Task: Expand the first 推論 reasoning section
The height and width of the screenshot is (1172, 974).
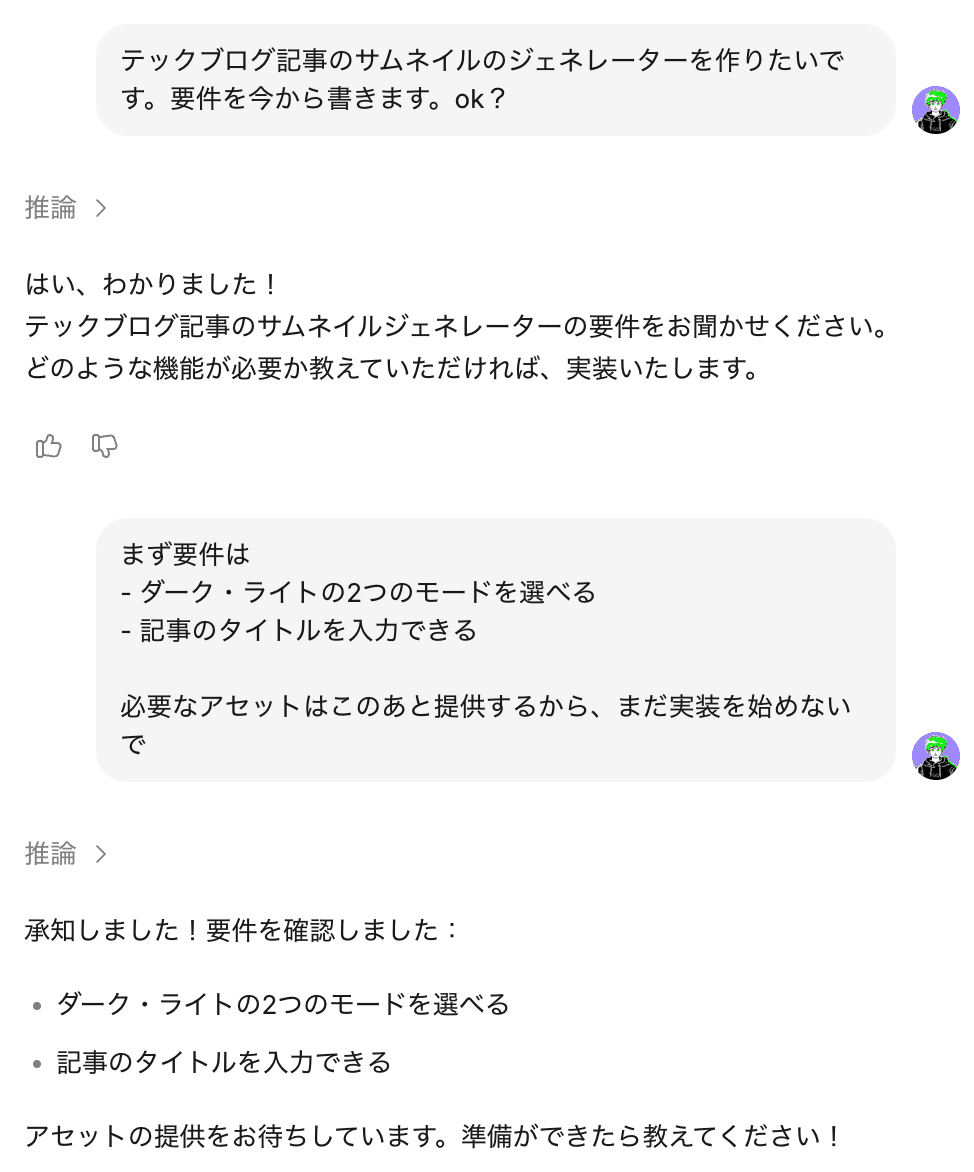Action: (x=65, y=208)
